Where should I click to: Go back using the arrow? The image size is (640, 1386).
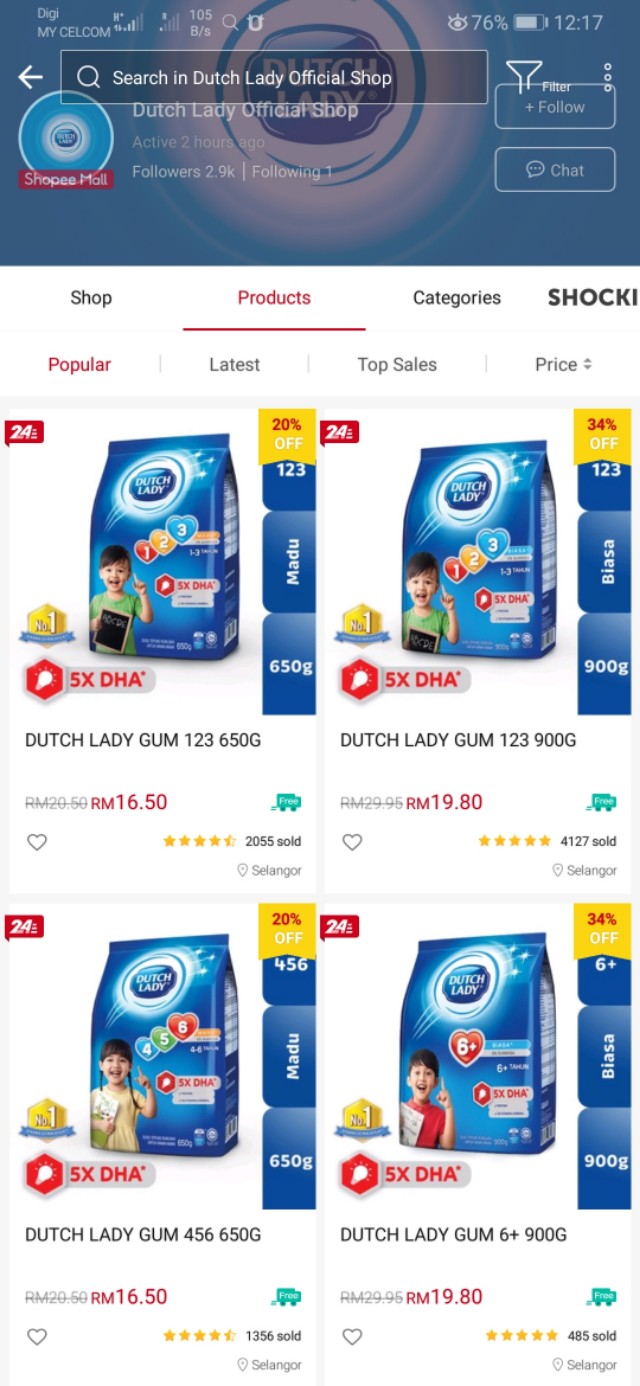30,77
